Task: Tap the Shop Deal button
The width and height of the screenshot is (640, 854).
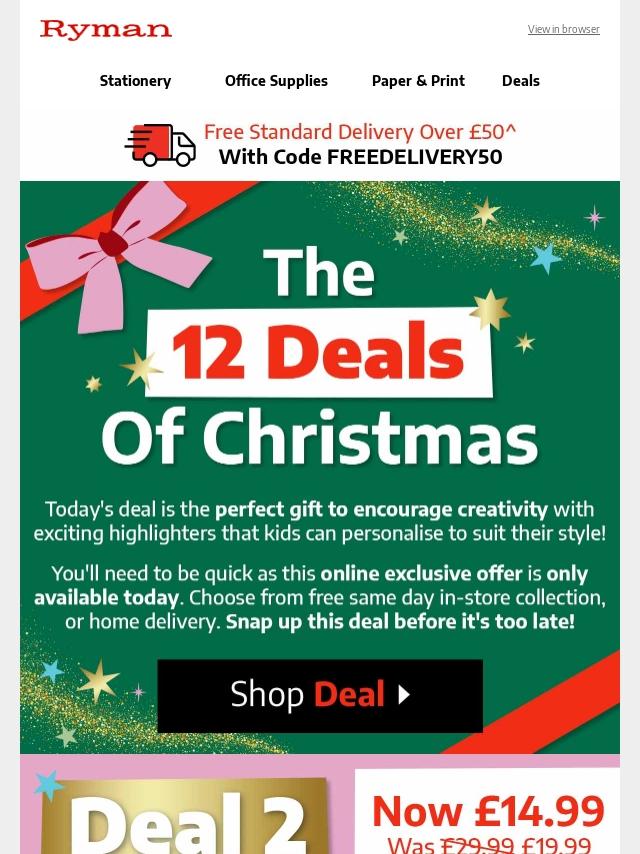Action: 320,695
